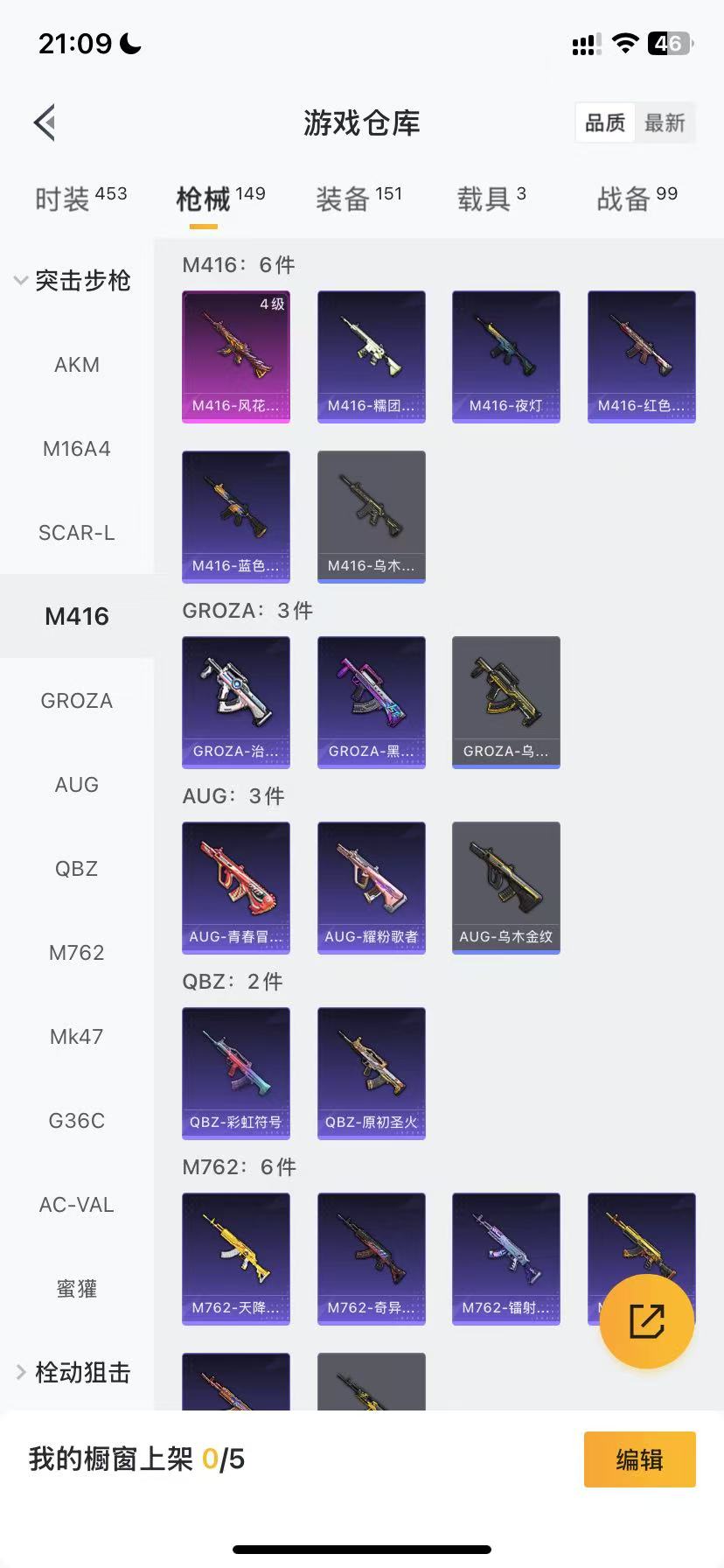Image resolution: width=724 pixels, height=1568 pixels.
Task: View the M762-奇异 skin tile
Action: coord(372,1258)
